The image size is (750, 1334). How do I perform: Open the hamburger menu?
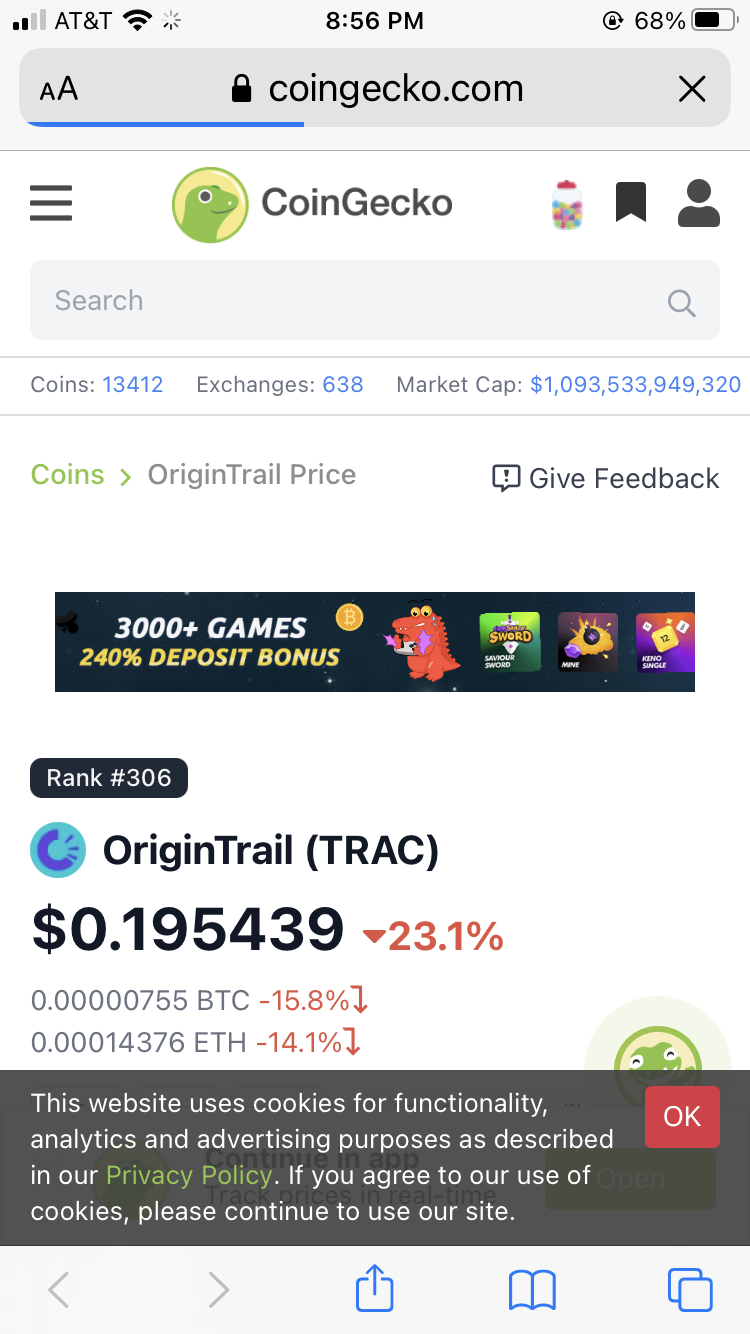point(51,203)
